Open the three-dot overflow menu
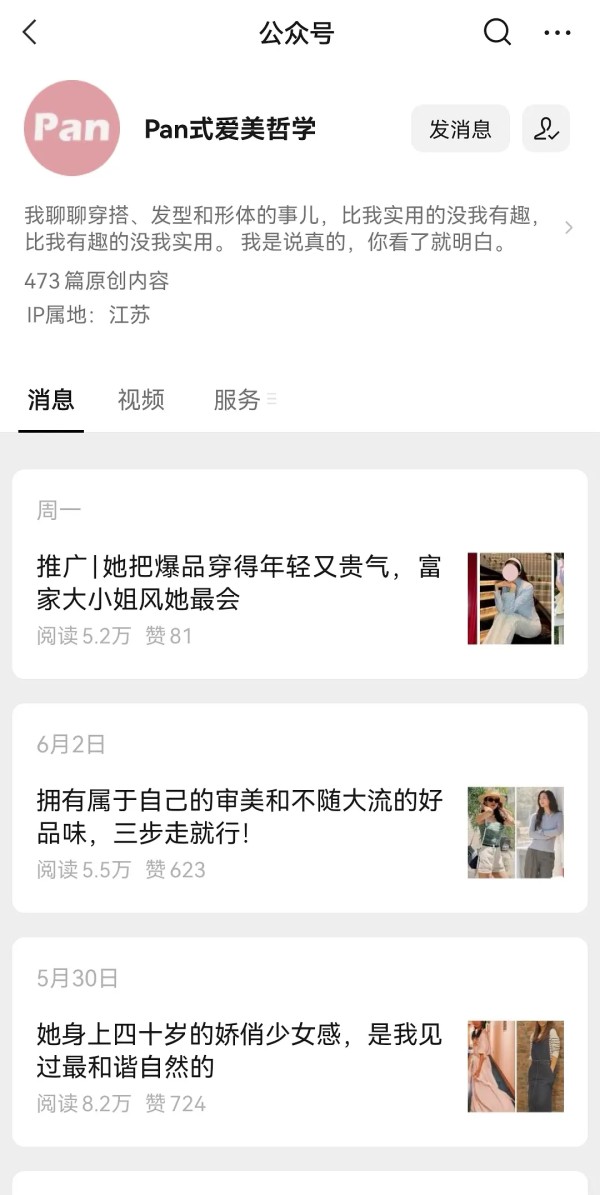Screen dimensions: 600x1195 pos(557,33)
